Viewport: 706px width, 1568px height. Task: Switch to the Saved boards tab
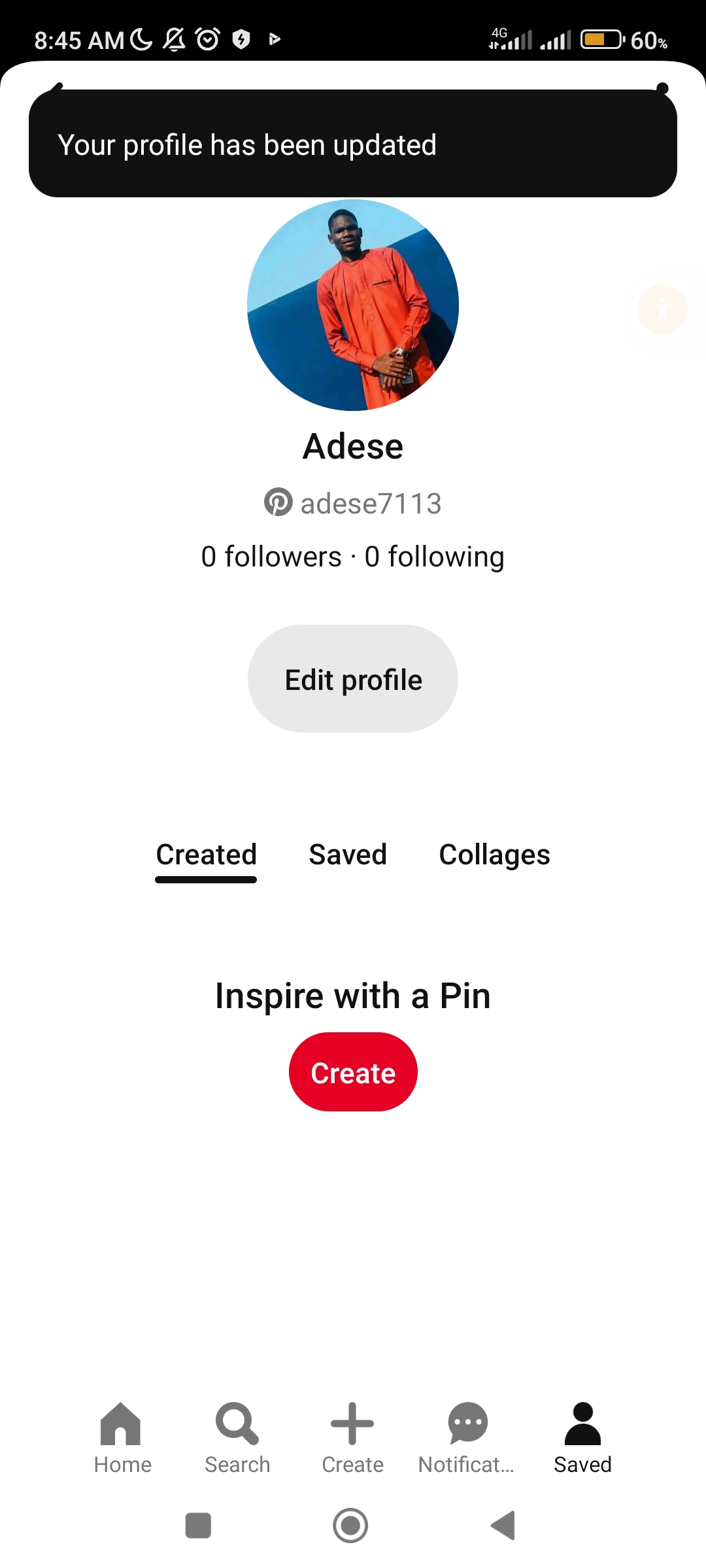pyautogui.click(x=348, y=855)
